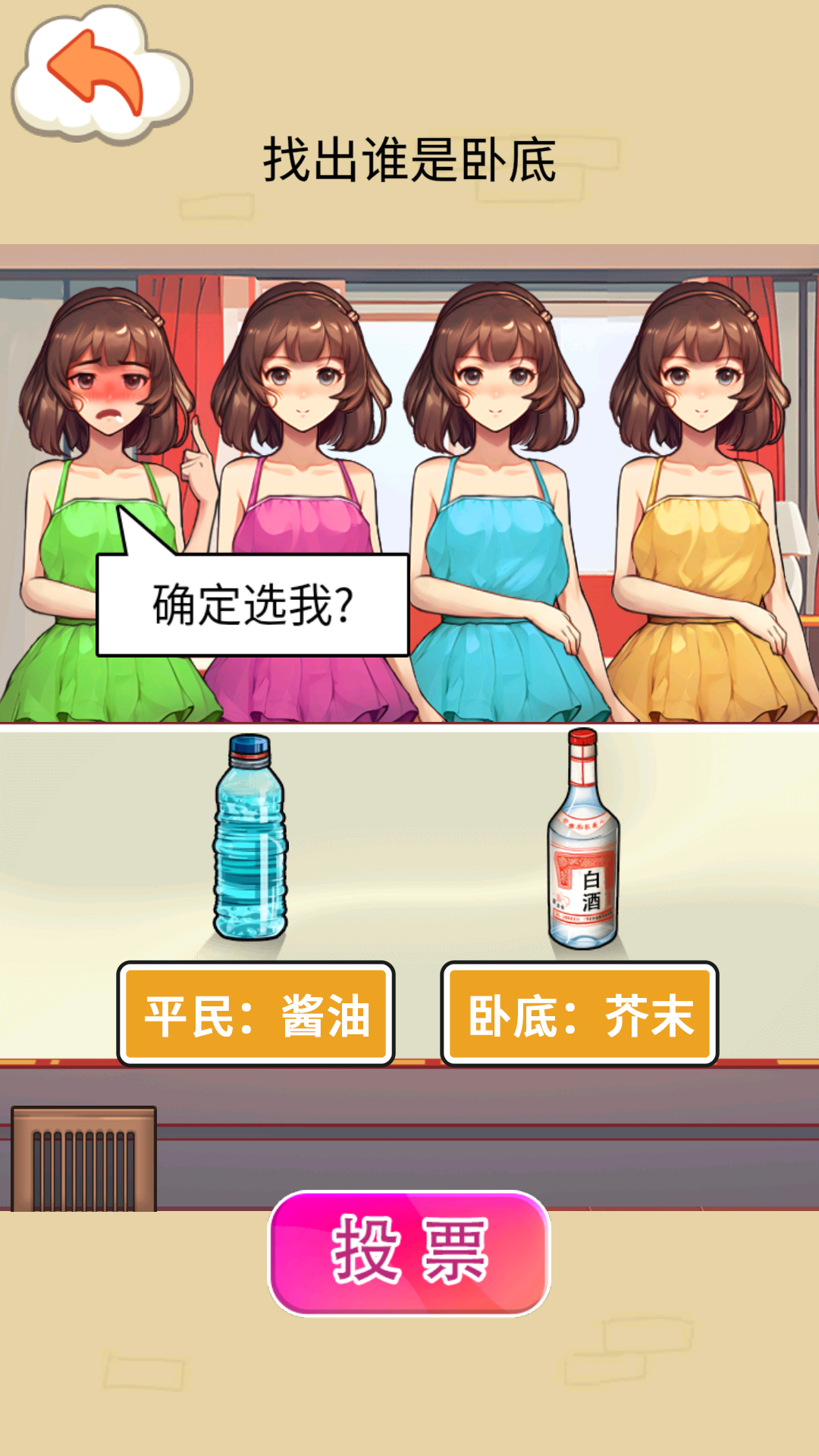Image resolution: width=819 pixels, height=1456 pixels.
Task: Tap the 平民:酱油 label button
Action: [x=256, y=1015]
